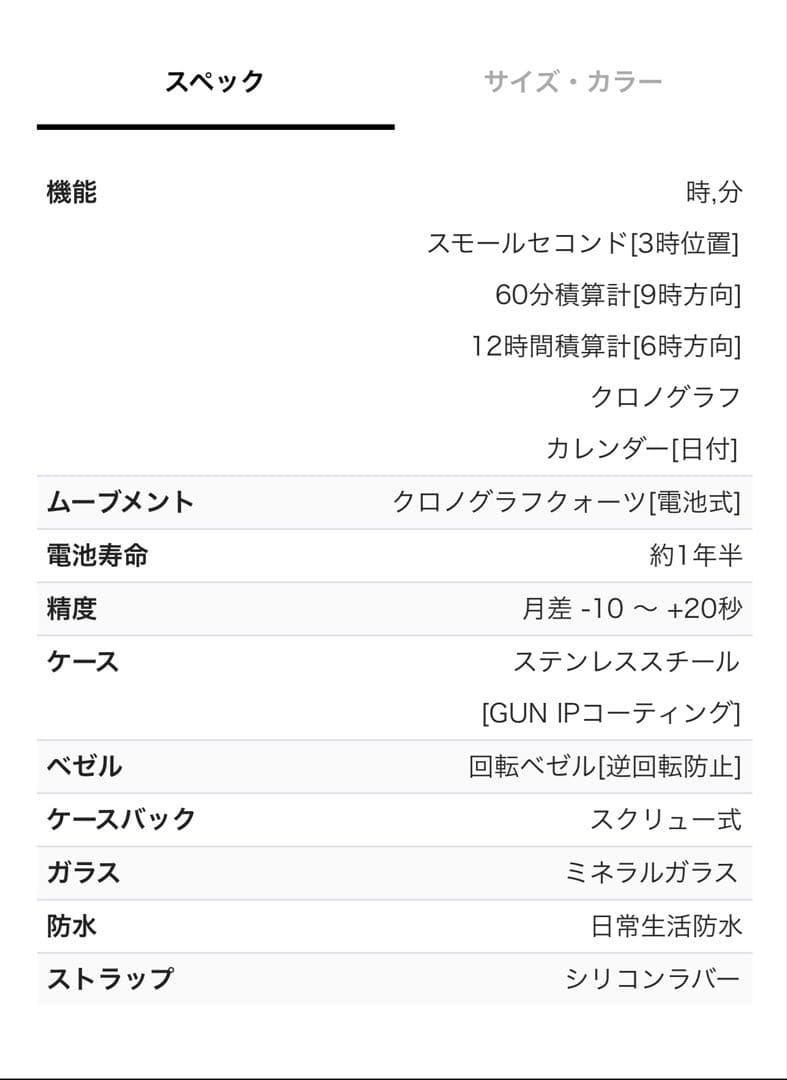The height and width of the screenshot is (1080, 787).
Task: Click the 精度 row heading
Action: 68,610
